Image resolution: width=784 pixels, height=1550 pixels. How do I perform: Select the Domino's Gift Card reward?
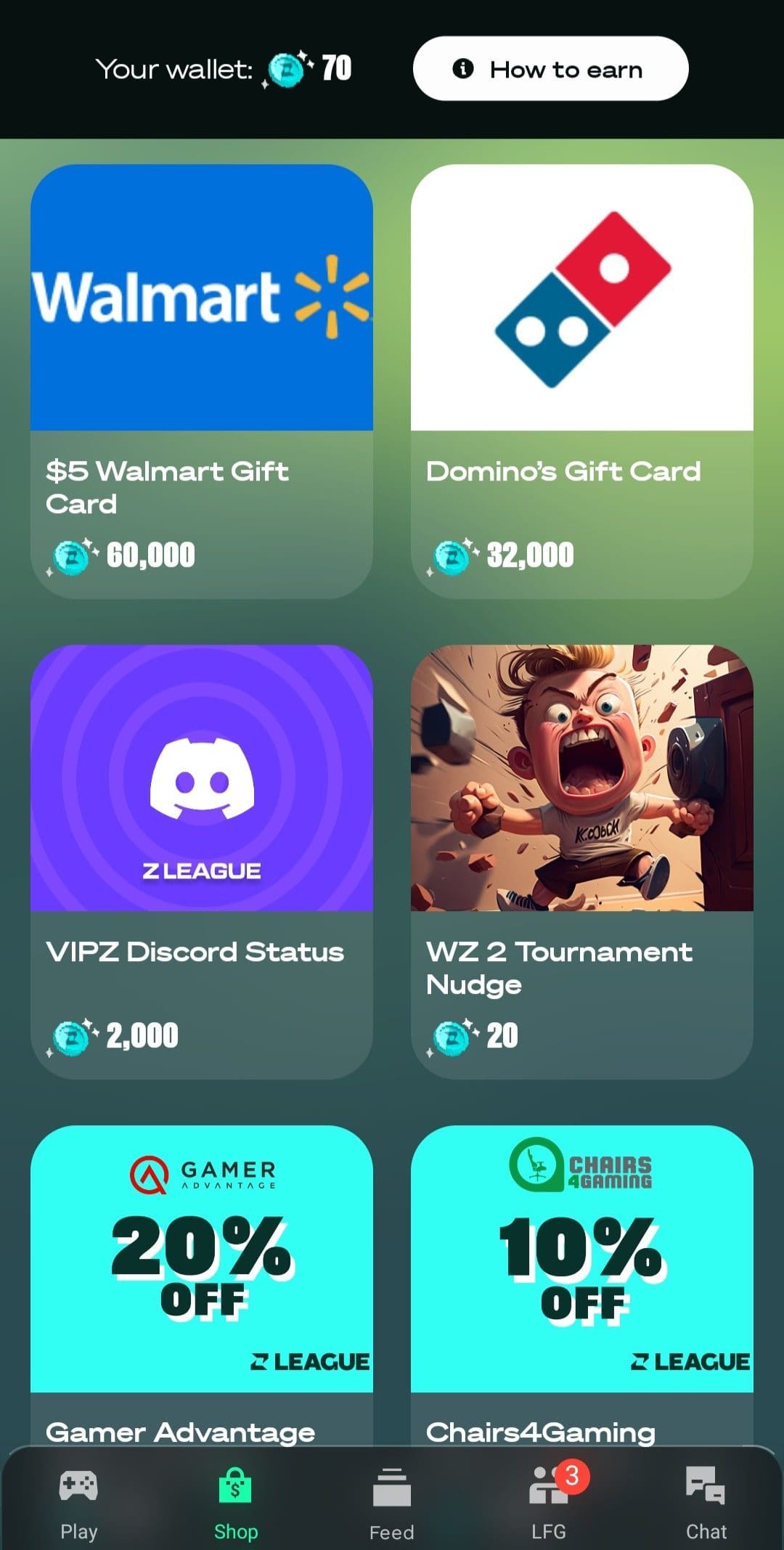581,380
